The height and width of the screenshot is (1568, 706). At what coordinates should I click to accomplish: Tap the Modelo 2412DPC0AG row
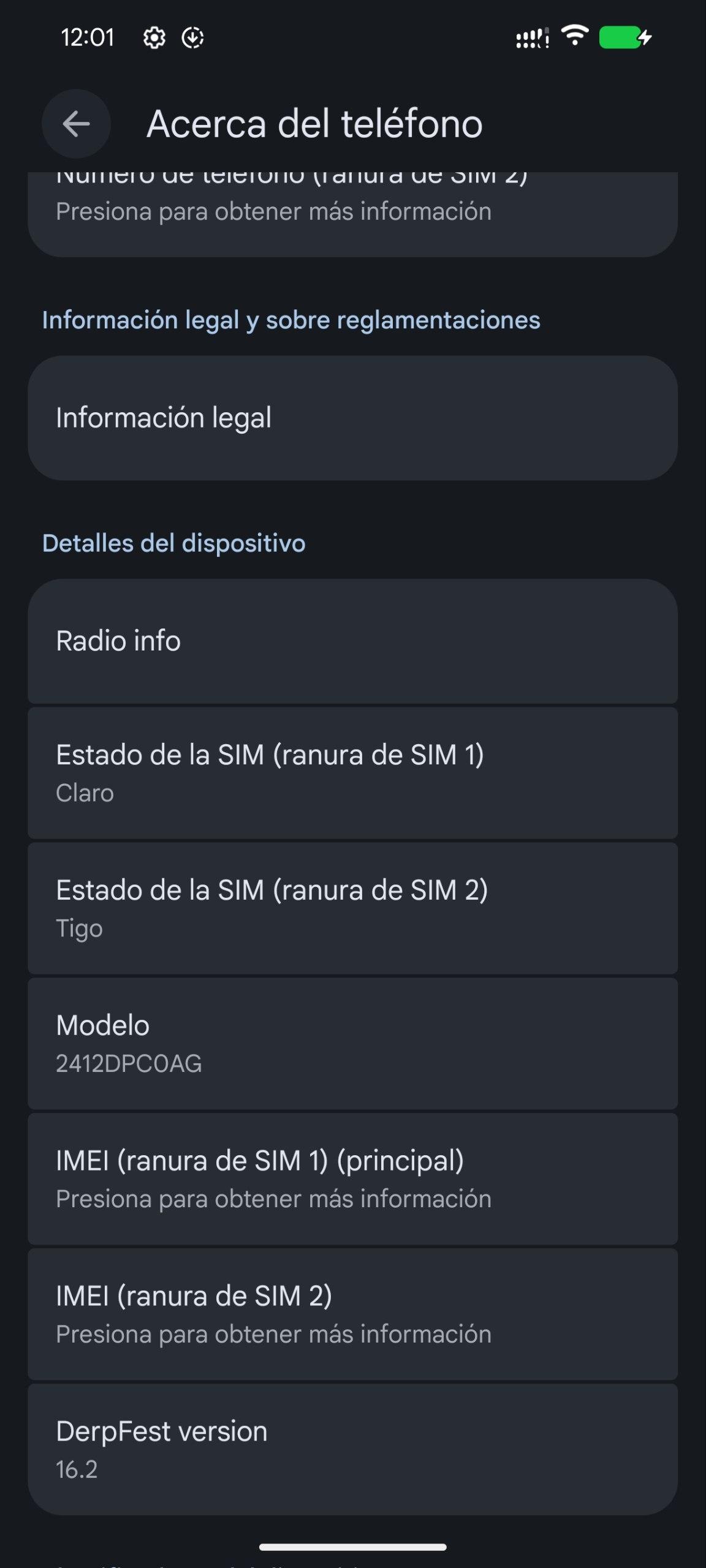click(352, 1044)
